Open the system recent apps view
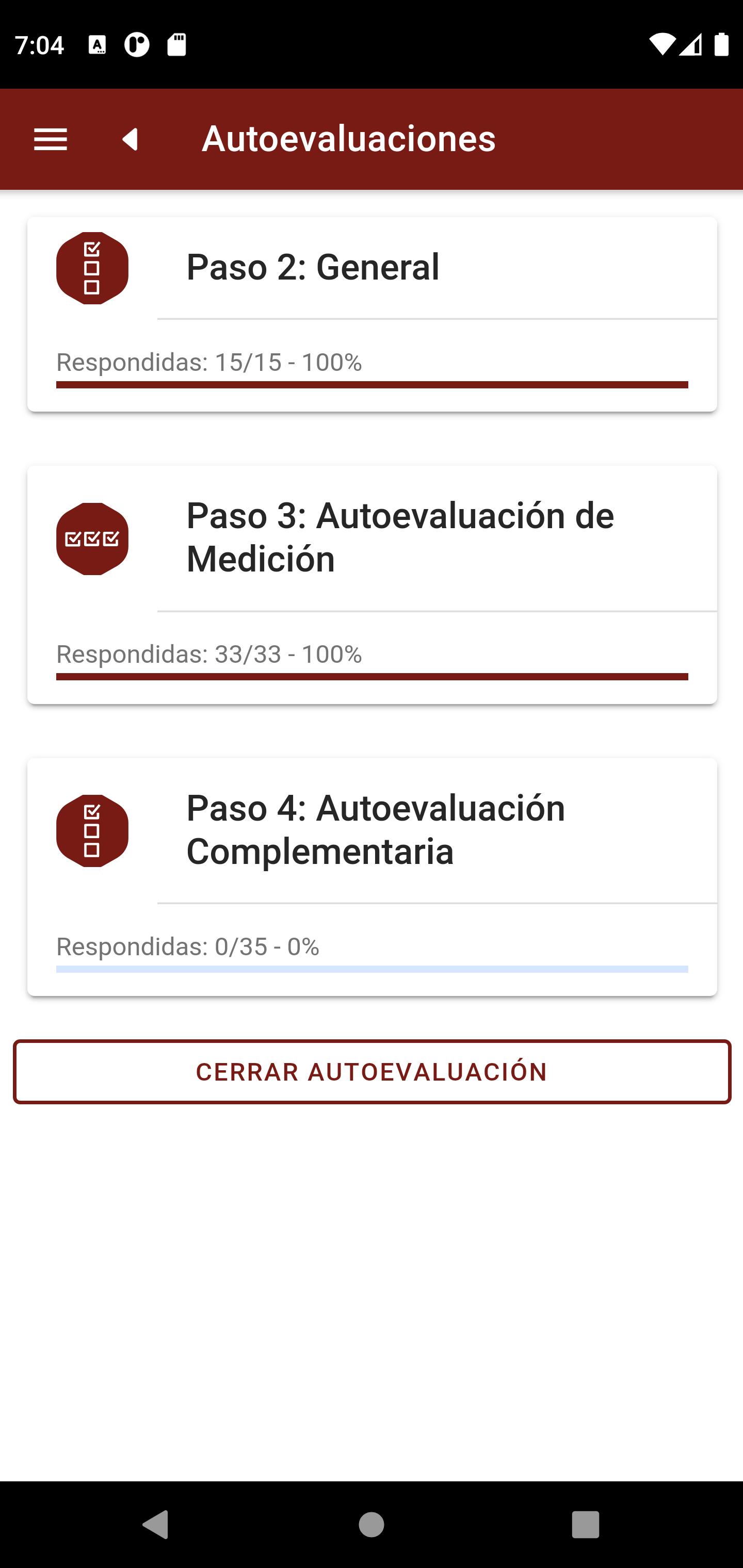The image size is (743, 1568). click(x=585, y=1525)
